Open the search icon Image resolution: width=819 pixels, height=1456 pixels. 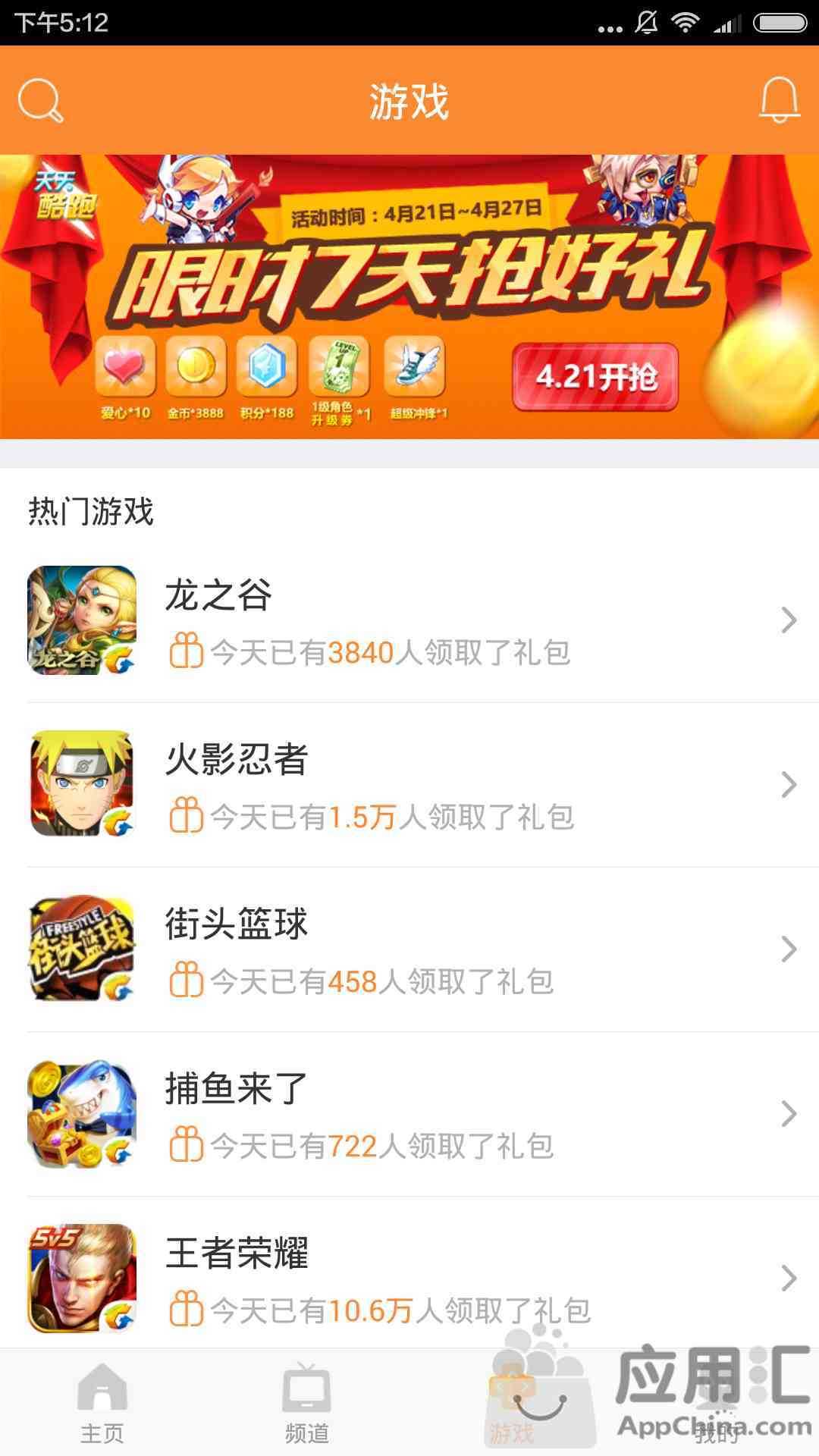tap(40, 101)
